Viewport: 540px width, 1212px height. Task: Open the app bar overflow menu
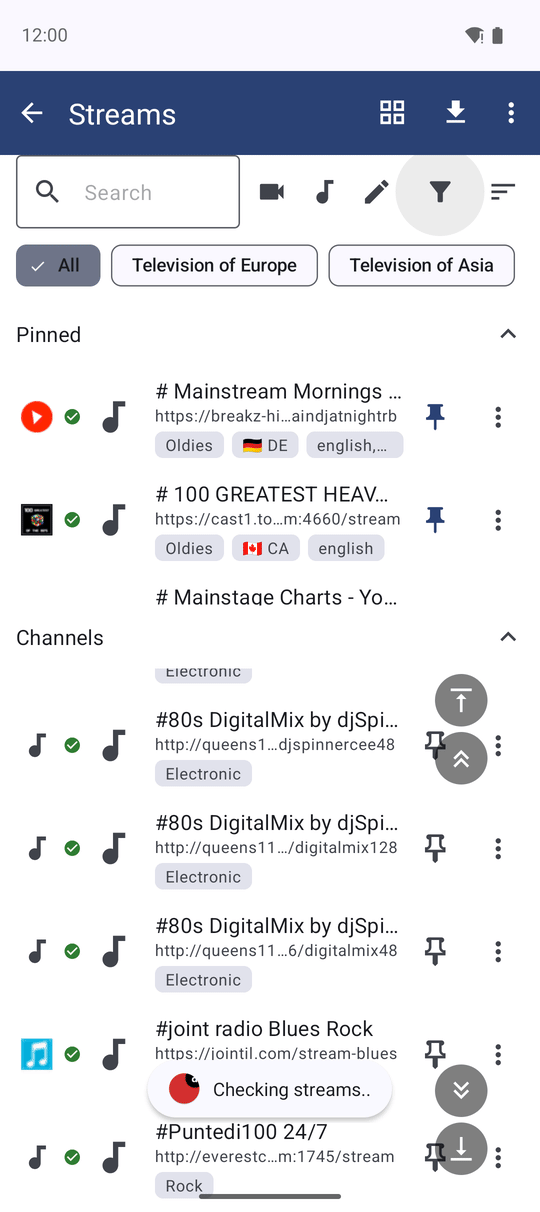point(511,113)
